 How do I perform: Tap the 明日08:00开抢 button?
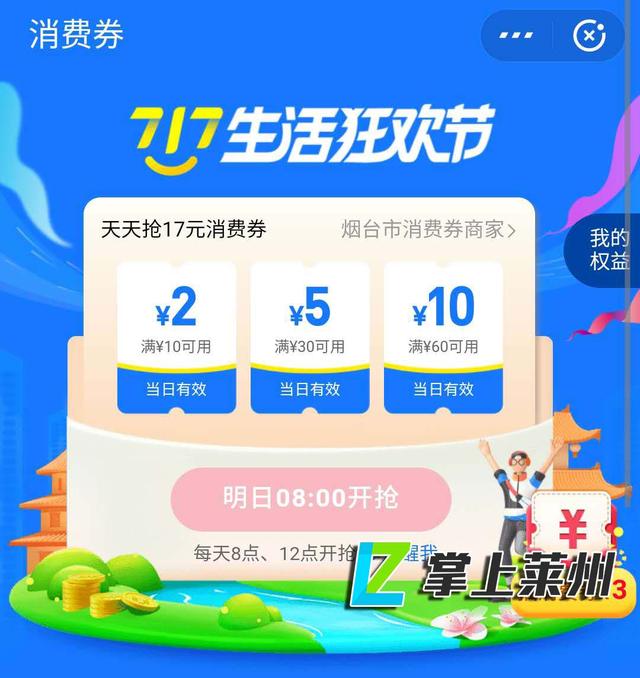point(310,498)
